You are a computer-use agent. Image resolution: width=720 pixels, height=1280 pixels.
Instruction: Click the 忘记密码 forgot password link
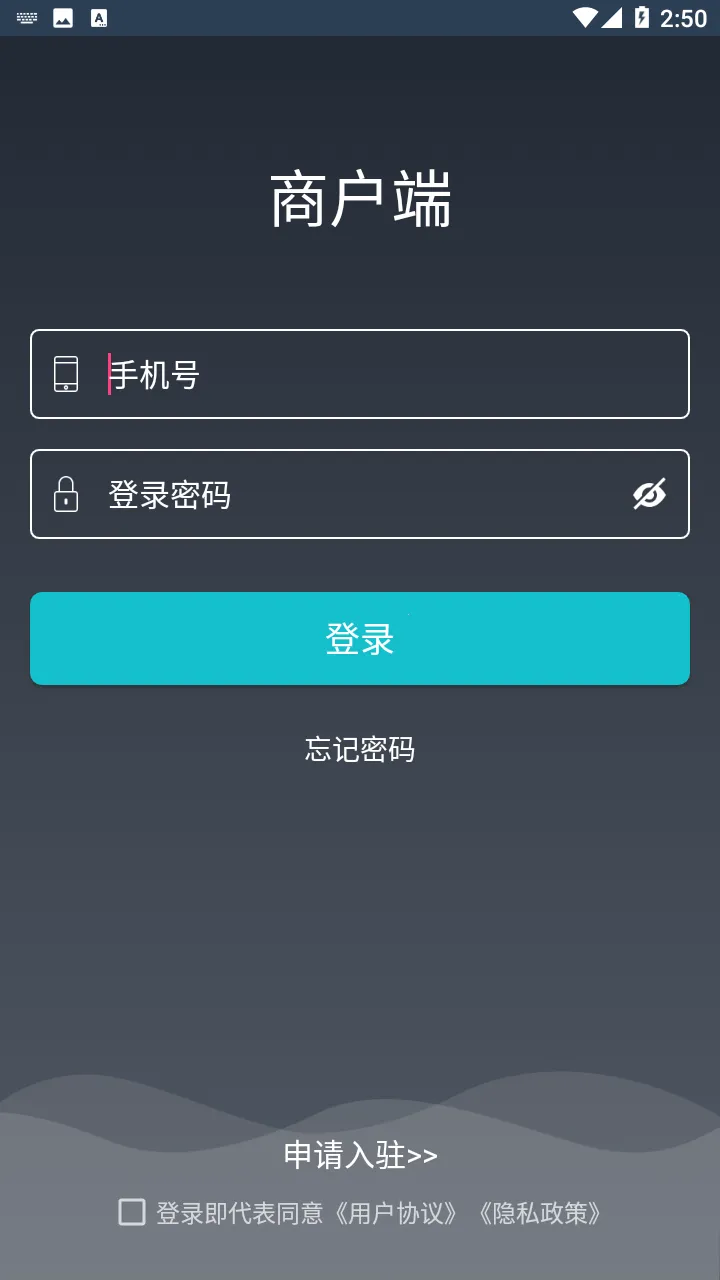tap(360, 749)
